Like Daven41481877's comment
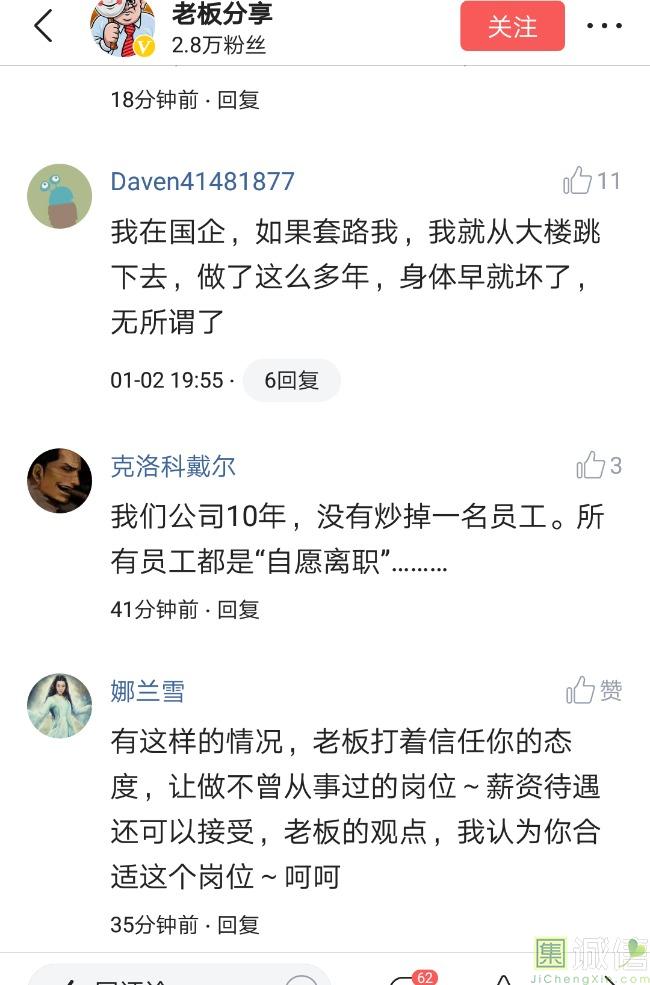650x985 pixels. point(579,181)
